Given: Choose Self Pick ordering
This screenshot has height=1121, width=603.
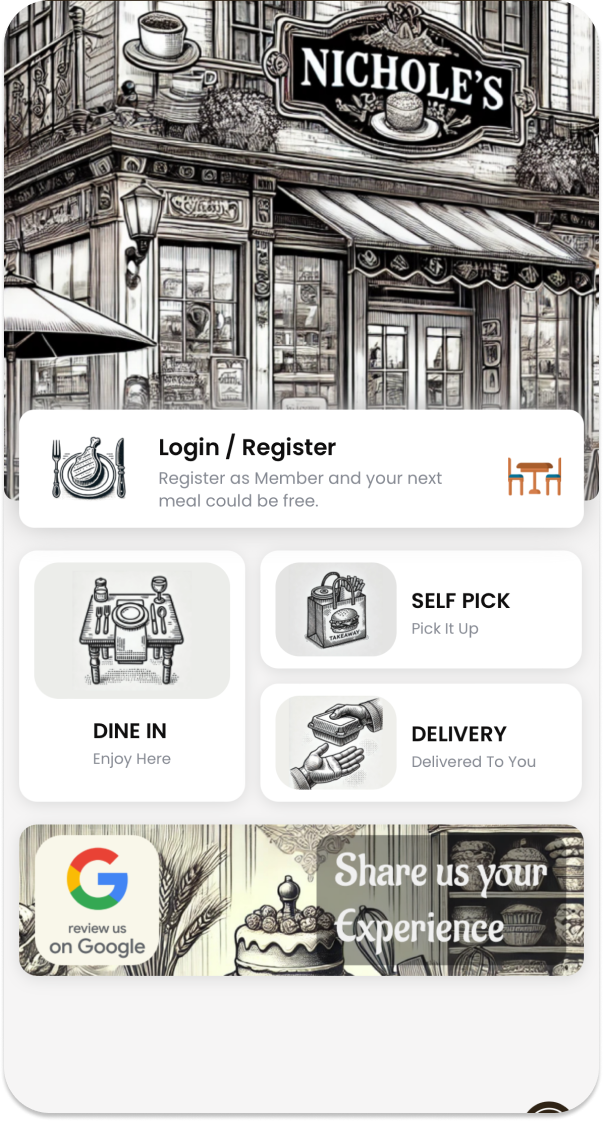Looking at the screenshot, I should (x=420, y=609).
